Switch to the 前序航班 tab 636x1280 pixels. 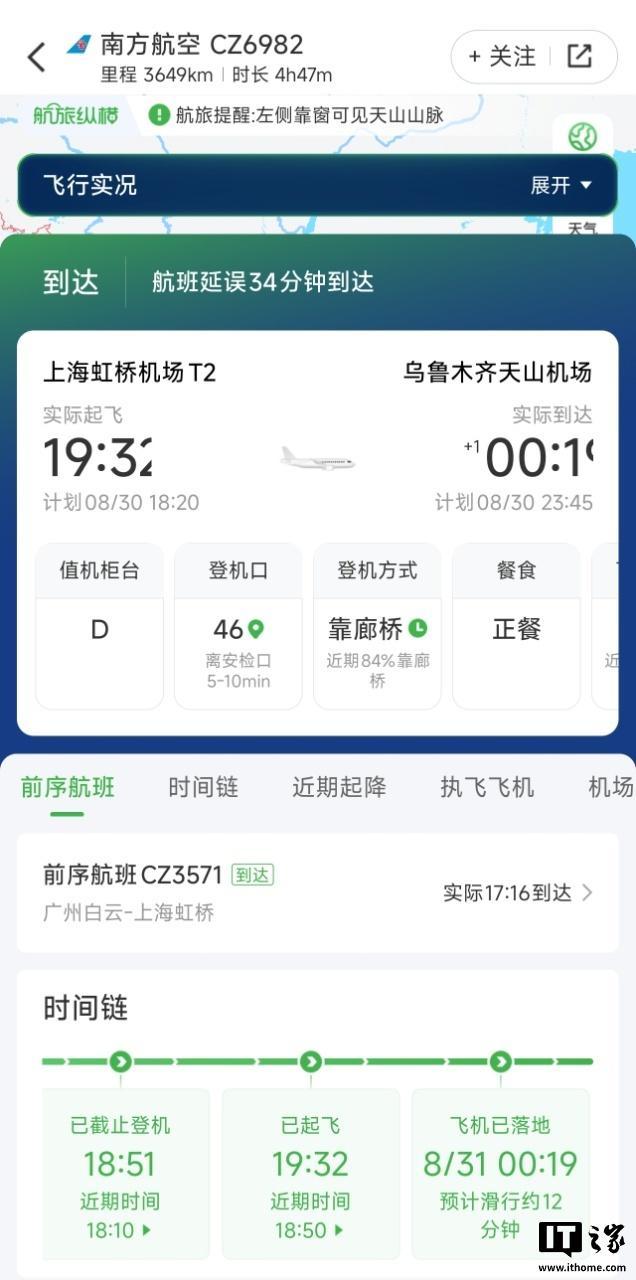pyautogui.click(x=68, y=787)
